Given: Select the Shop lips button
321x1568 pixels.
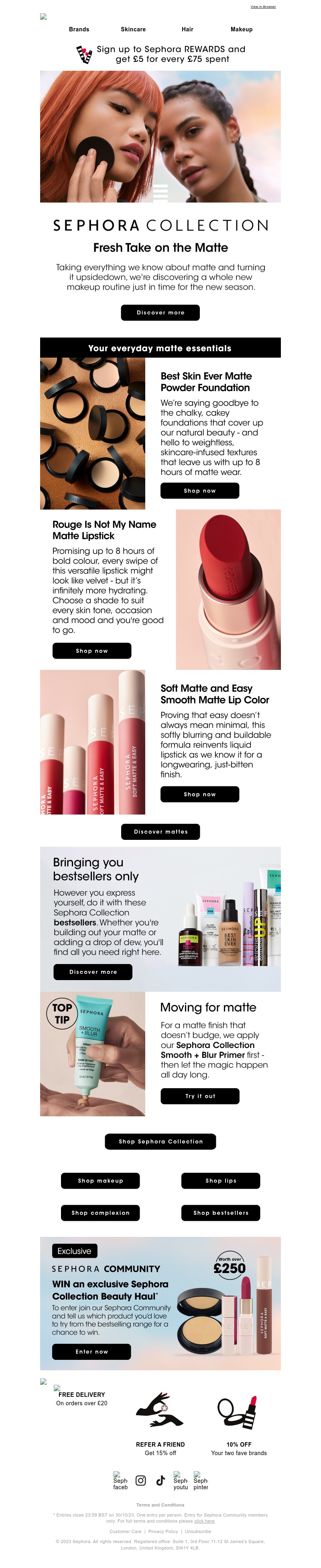Looking at the screenshot, I should point(221,1181).
